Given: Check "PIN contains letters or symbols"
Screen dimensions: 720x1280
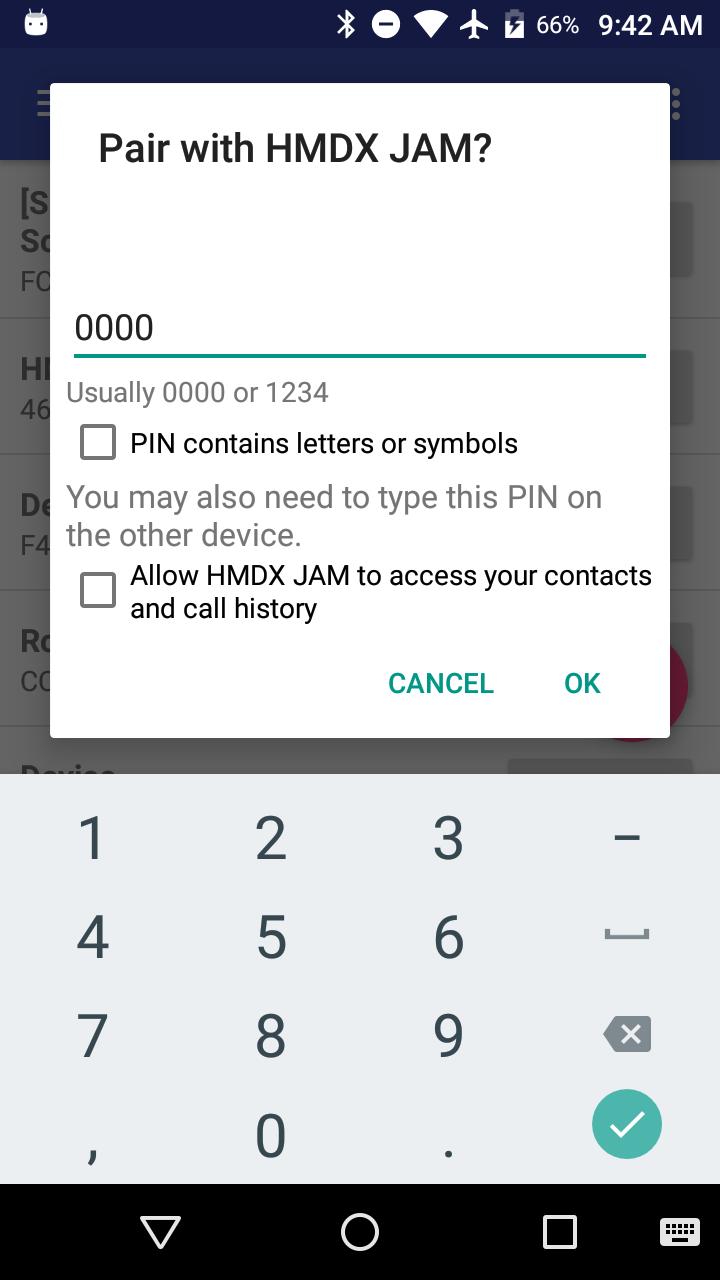Looking at the screenshot, I should (98, 443).
